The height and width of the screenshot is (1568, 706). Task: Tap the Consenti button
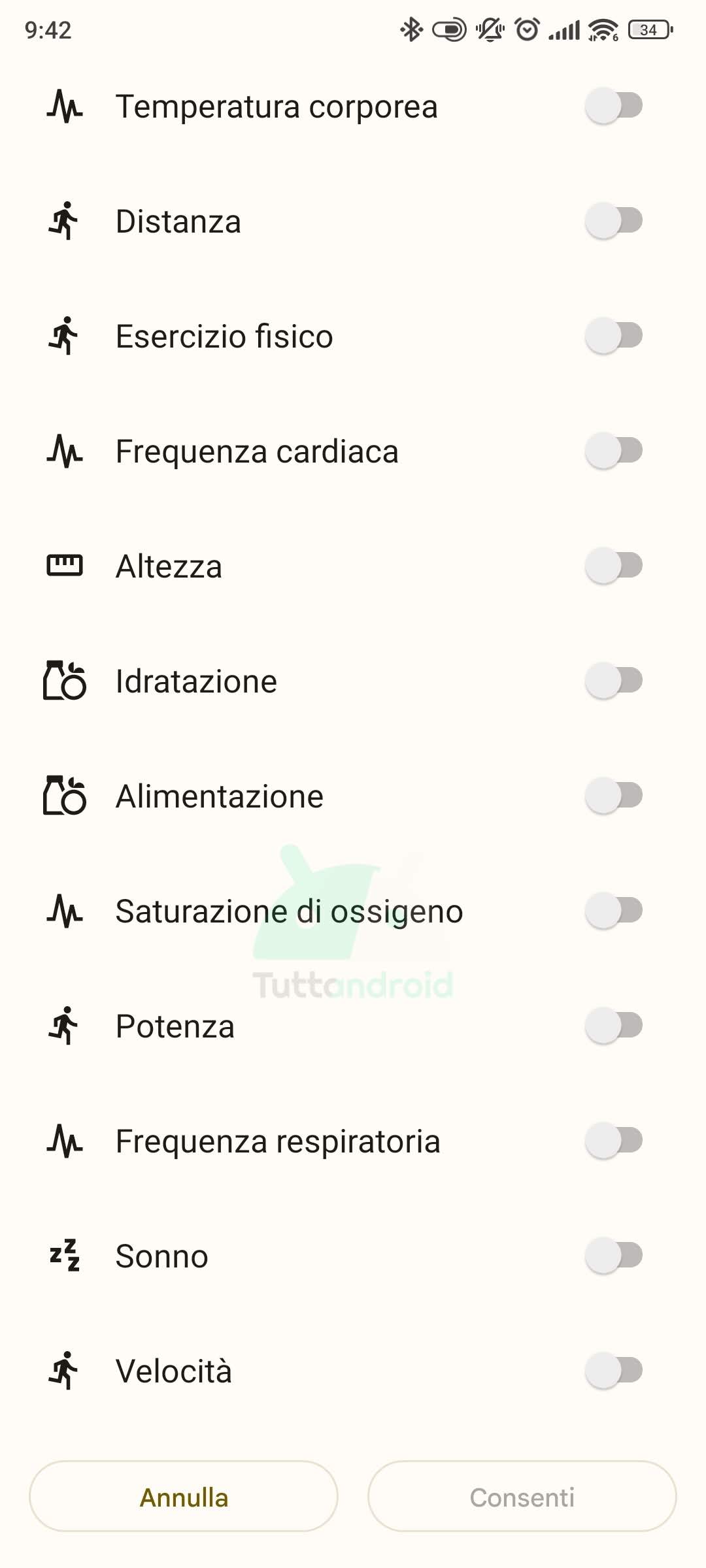[522, 1497]
